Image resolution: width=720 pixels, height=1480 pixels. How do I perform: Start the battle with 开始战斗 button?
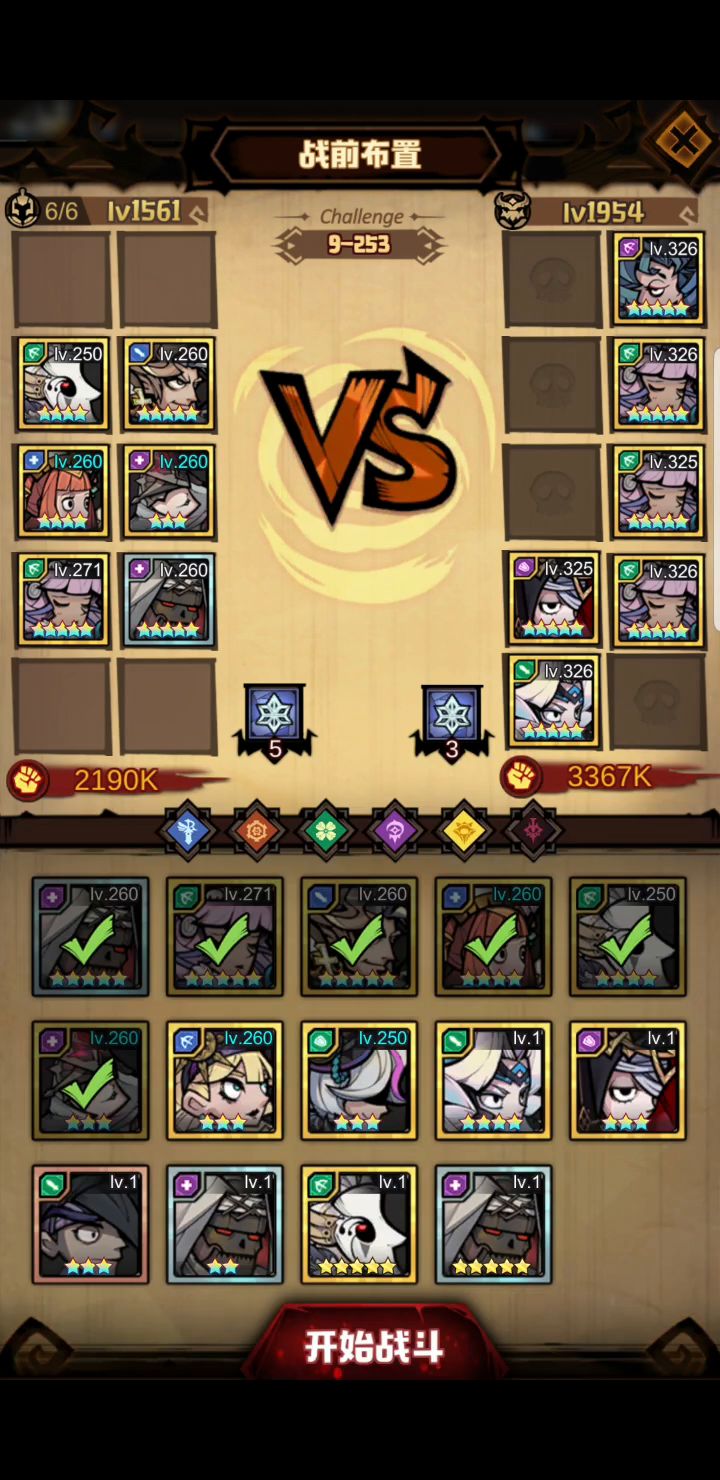[374, 1346]
